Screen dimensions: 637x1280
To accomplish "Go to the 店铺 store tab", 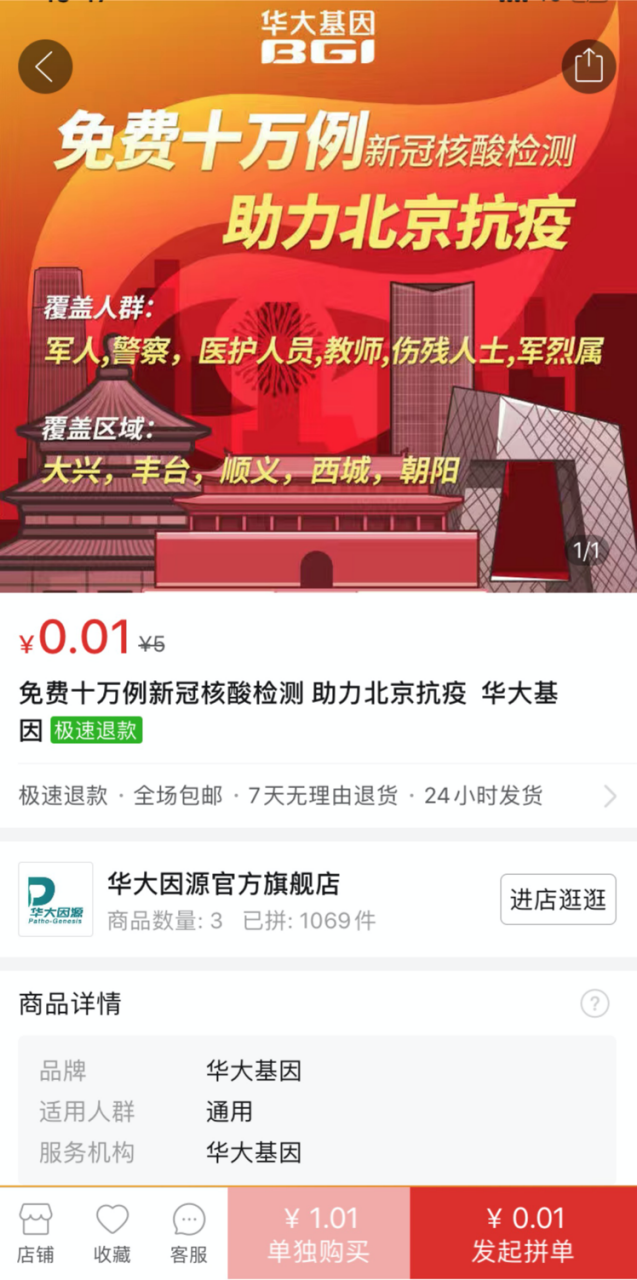I will tap(36, 1234).
